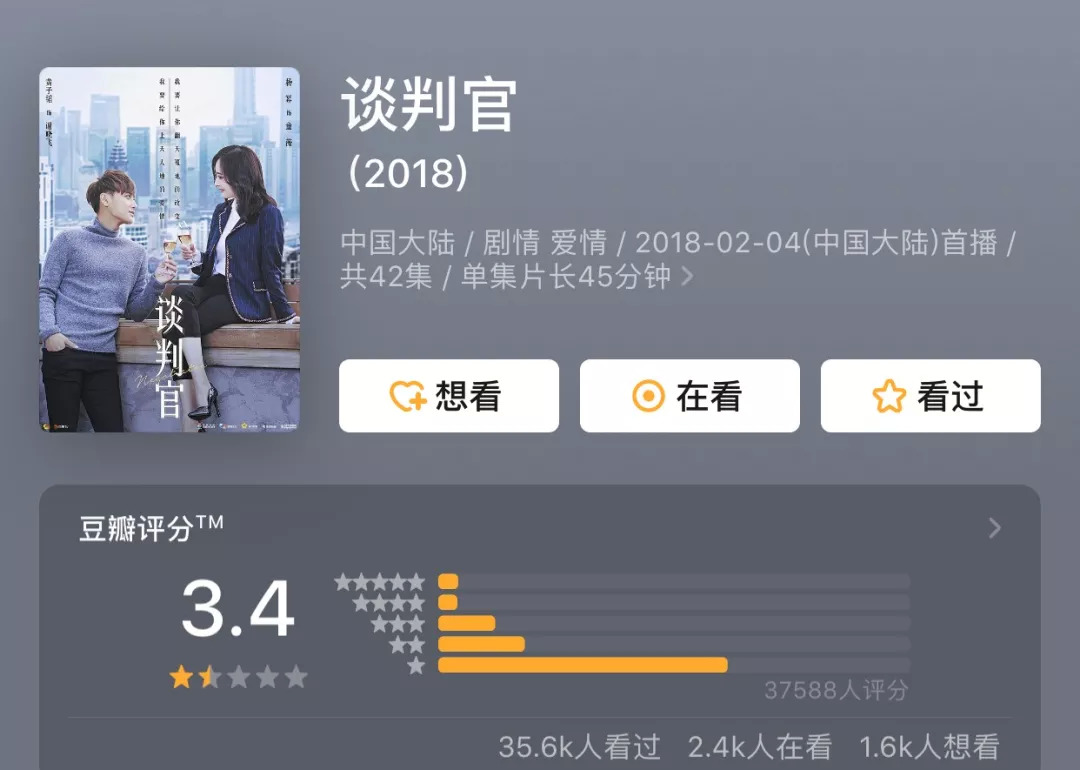This screenshot has width=1080, height=770.
Task: Expand the show details chevron
Action: [687, 277]
